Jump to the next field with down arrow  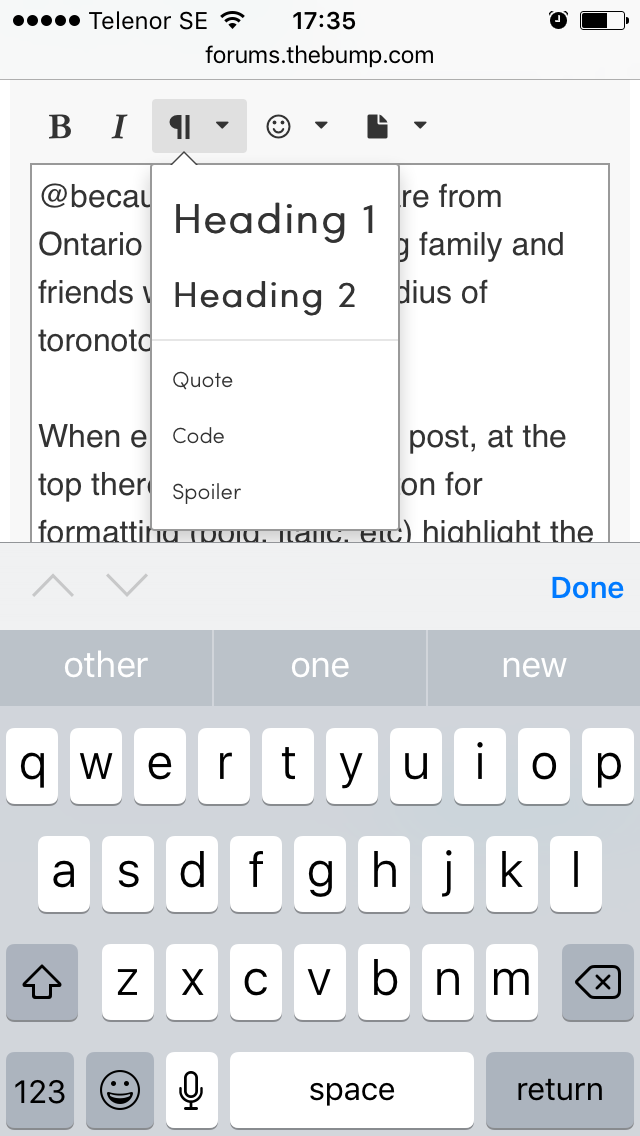127,585
